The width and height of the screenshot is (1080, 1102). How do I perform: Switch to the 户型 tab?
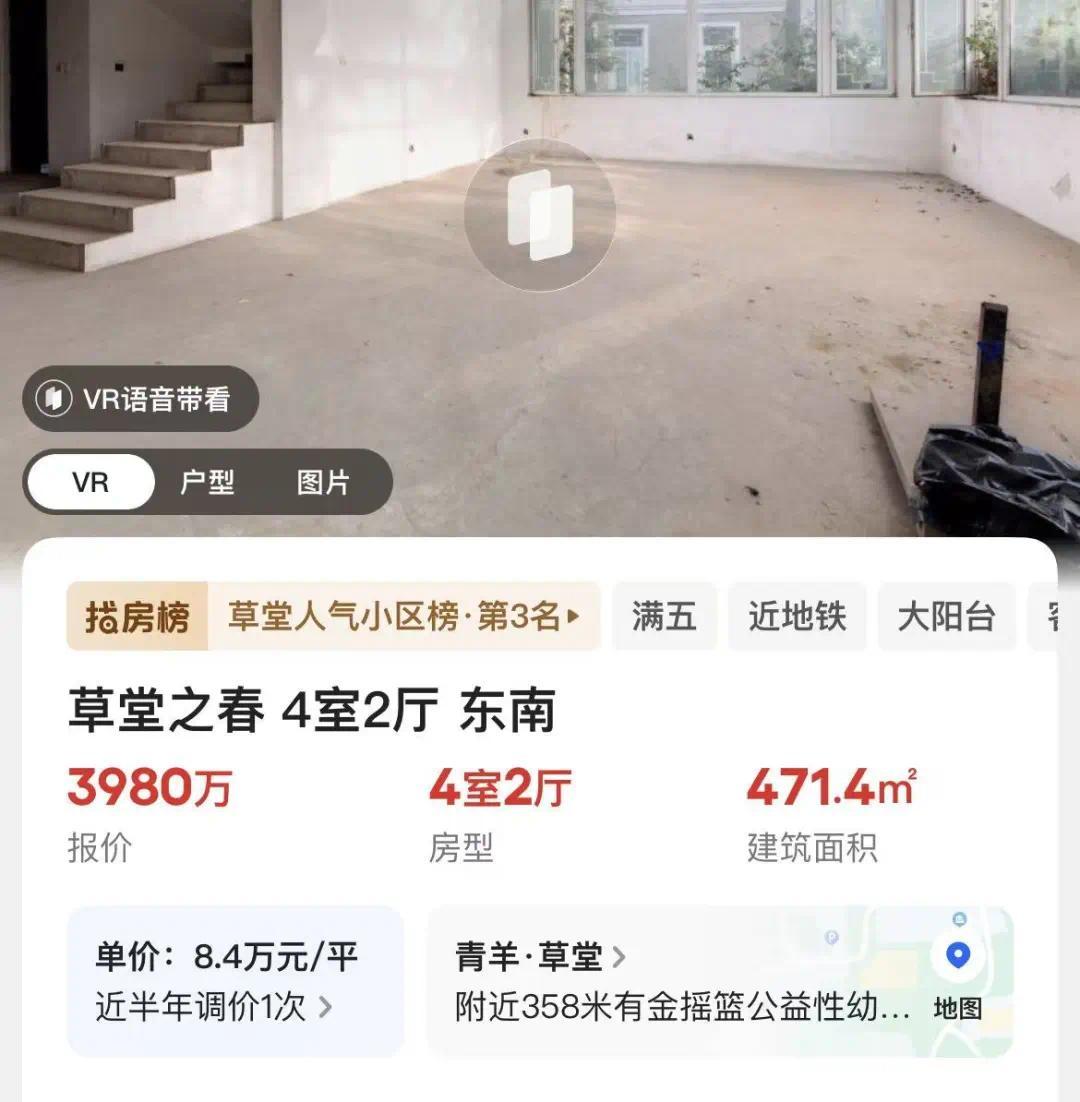click(x=207, y=482)
